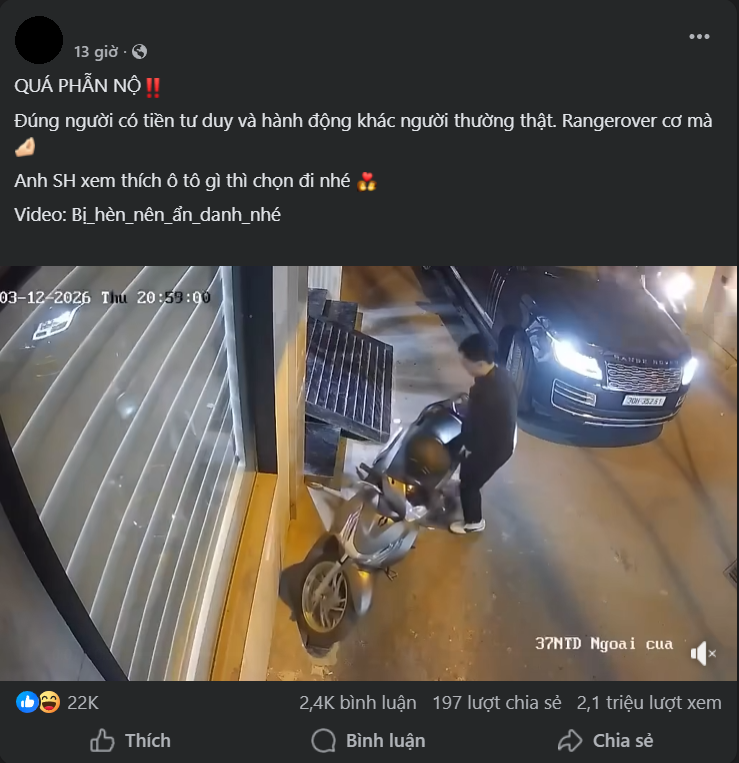Image resolution: width=739 pixels, height=763 pixels.
Task: View the 197 lượt chia sẻ shares
Action: point(497,703)
